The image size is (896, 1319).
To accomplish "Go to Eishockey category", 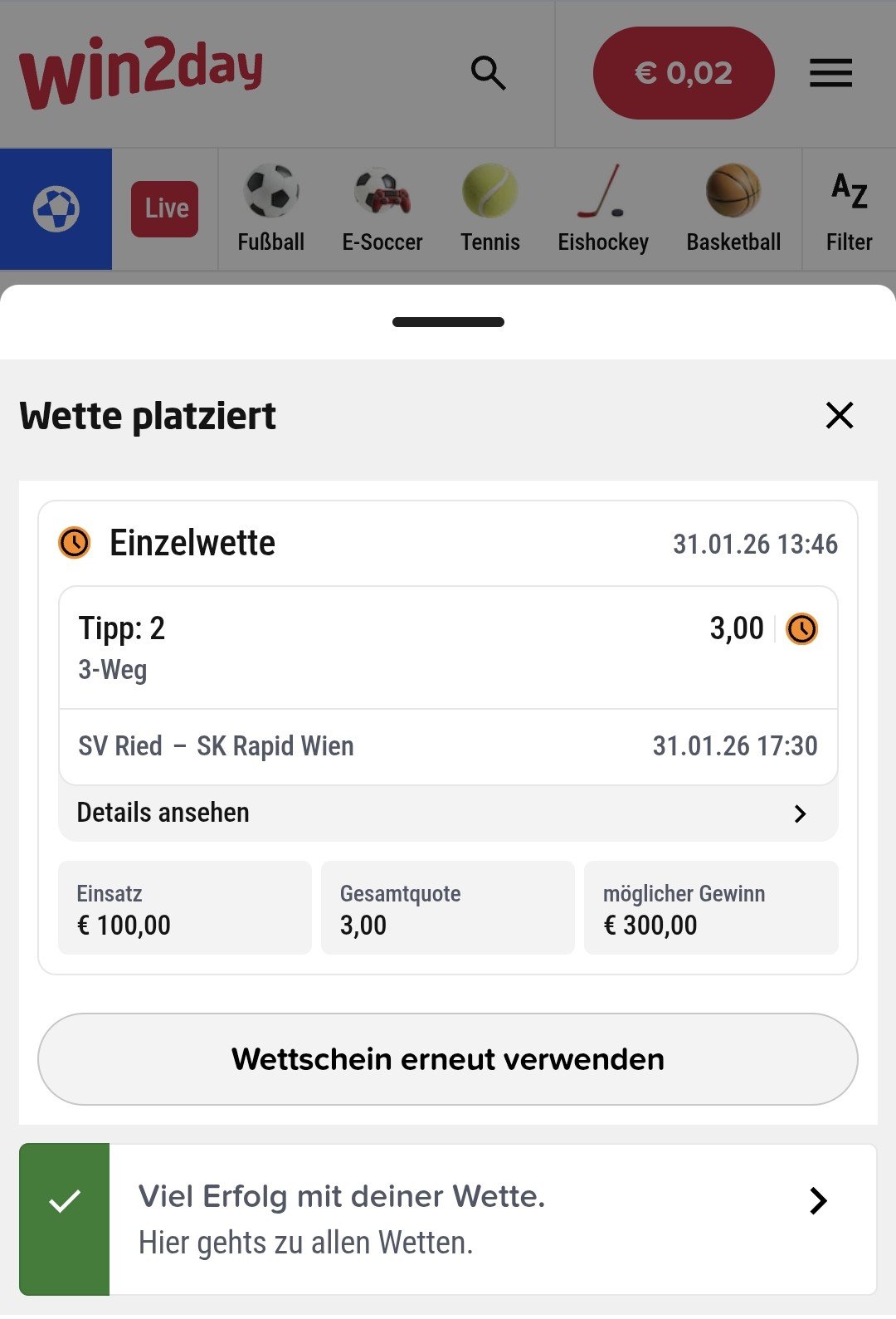I will pos(603,209).
